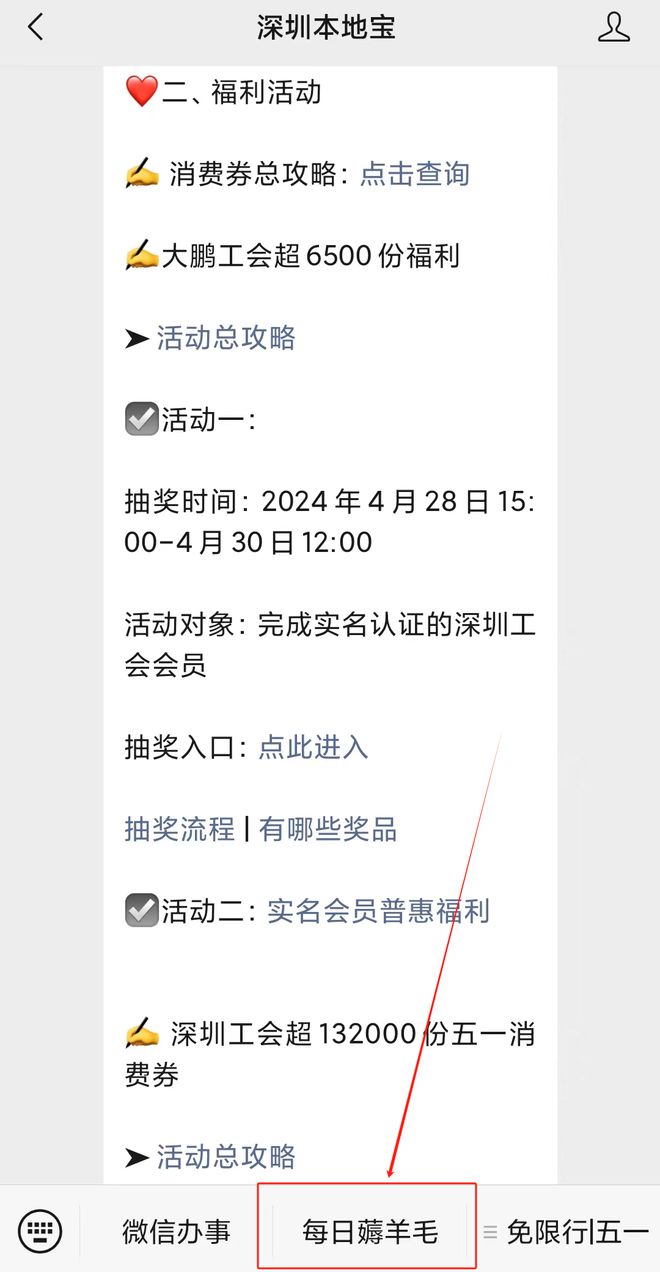Open the 活动总攻略 link under 五一消费券
The width and height of the screenshot is (660, 1272).
click(x=226, y=1157)
